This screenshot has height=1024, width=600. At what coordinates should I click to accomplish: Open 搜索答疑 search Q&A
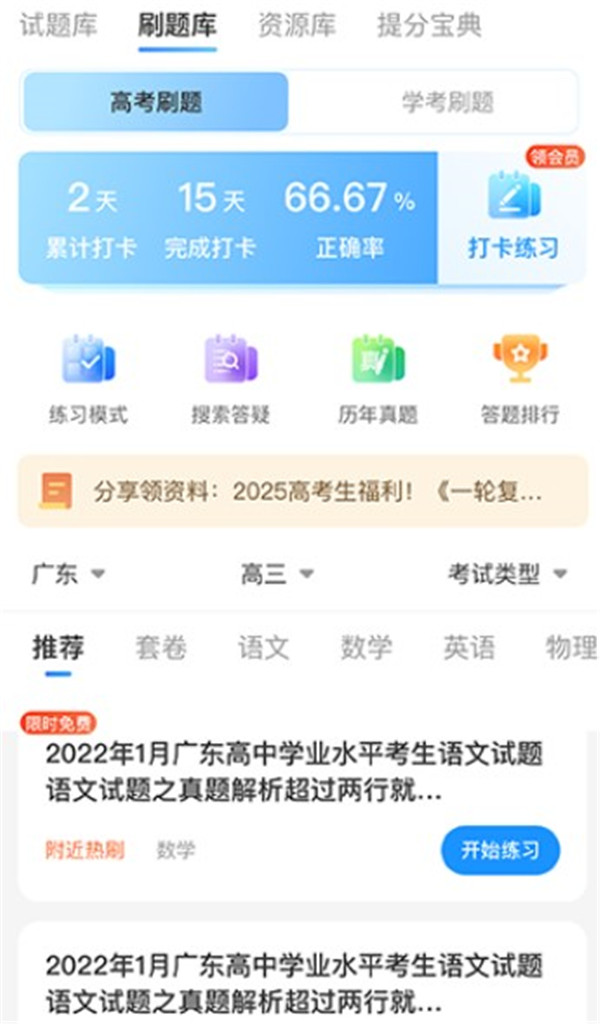tap(231, 378)
